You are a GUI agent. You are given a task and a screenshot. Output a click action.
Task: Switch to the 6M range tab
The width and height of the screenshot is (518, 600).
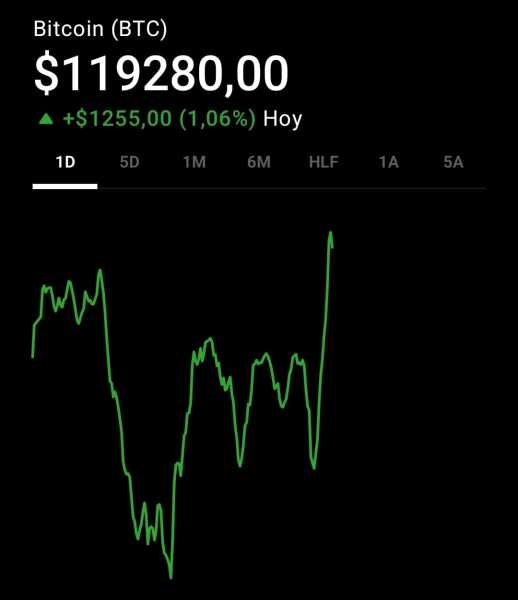(x=259, y=162)
